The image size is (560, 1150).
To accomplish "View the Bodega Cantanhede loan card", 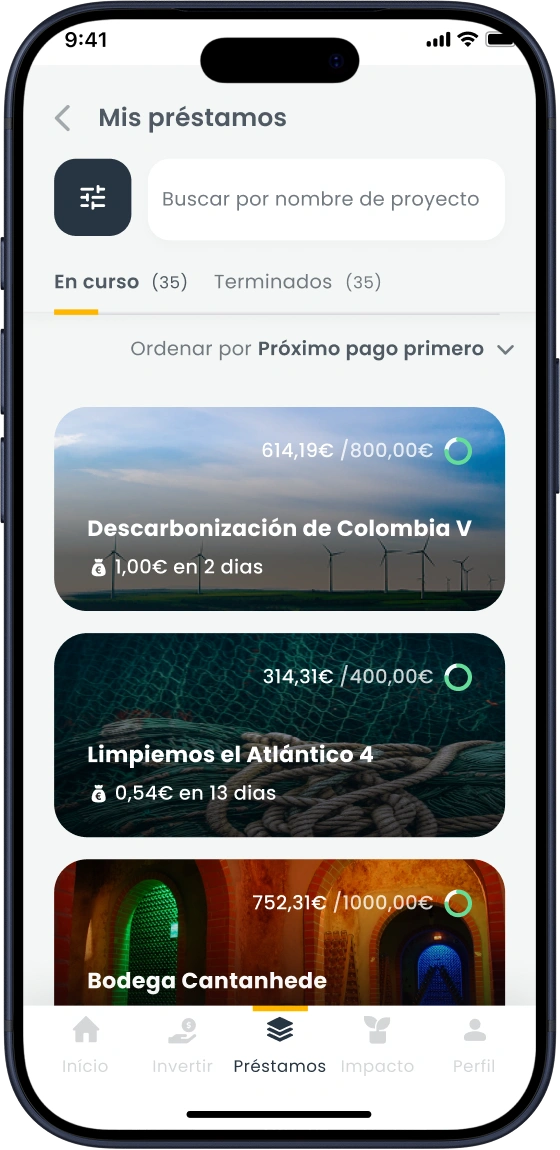I will pos(279,932).
